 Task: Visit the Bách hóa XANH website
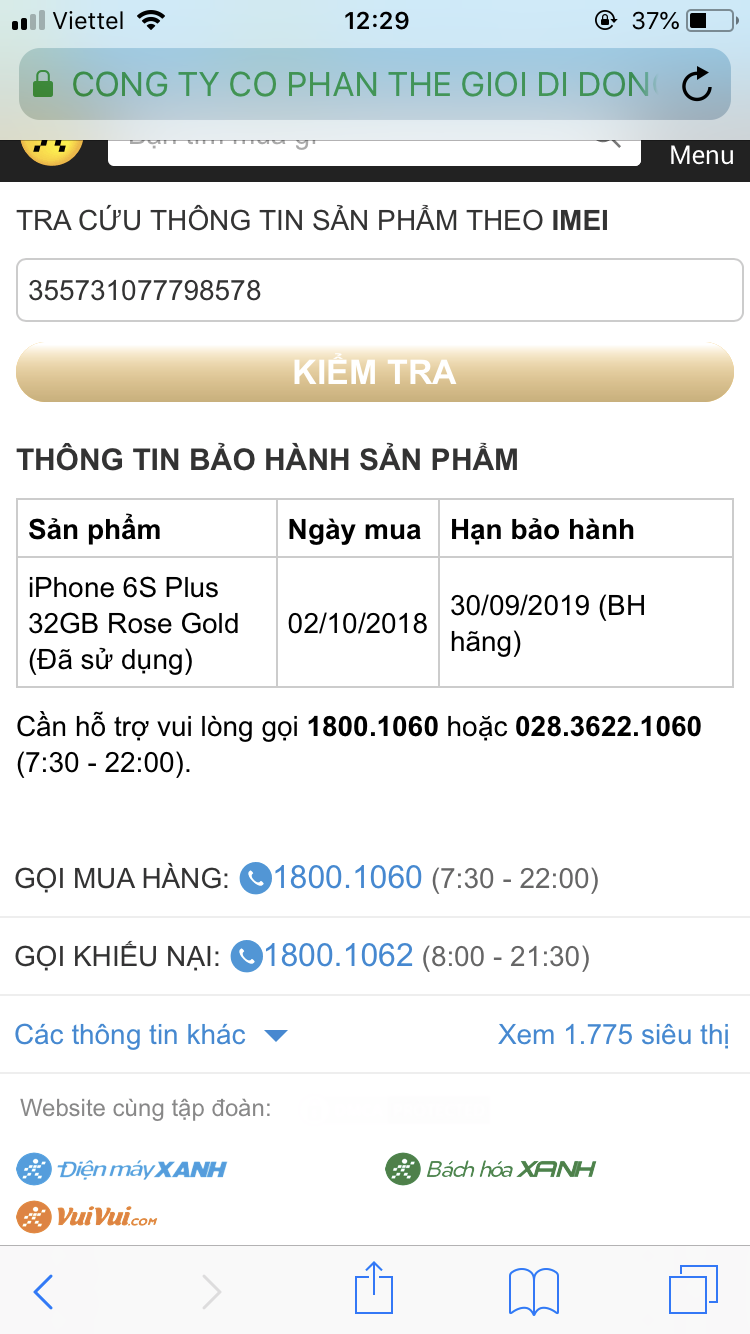point(491,1168)
